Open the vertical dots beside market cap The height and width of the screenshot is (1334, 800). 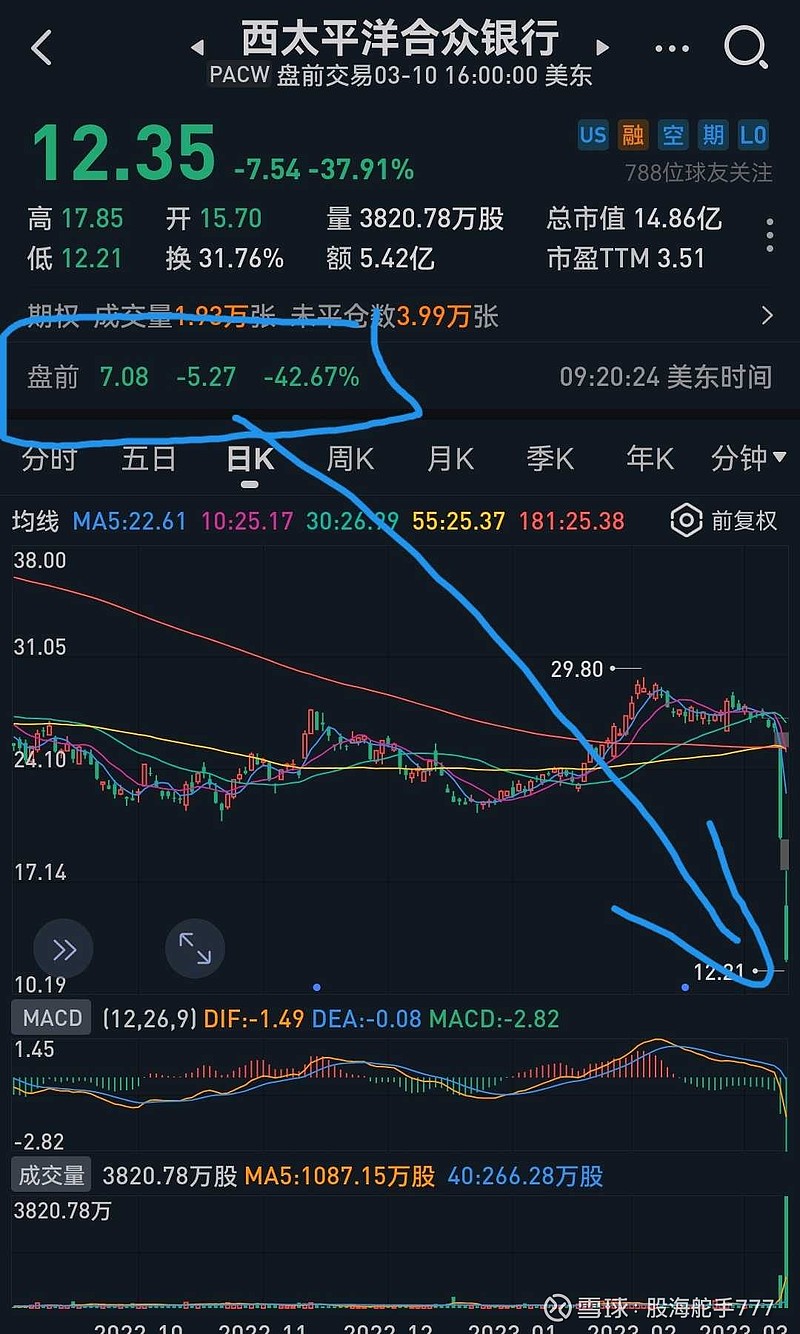click(x=769, y=235)
